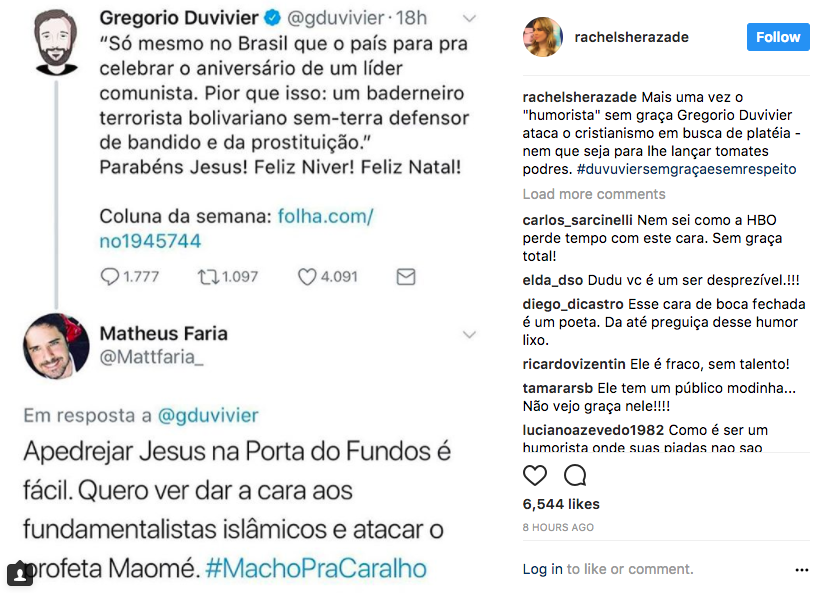This screenshot has height=593, width=832.
Task: Tap the comment bubble icon
Action: [x=575, y=475]
